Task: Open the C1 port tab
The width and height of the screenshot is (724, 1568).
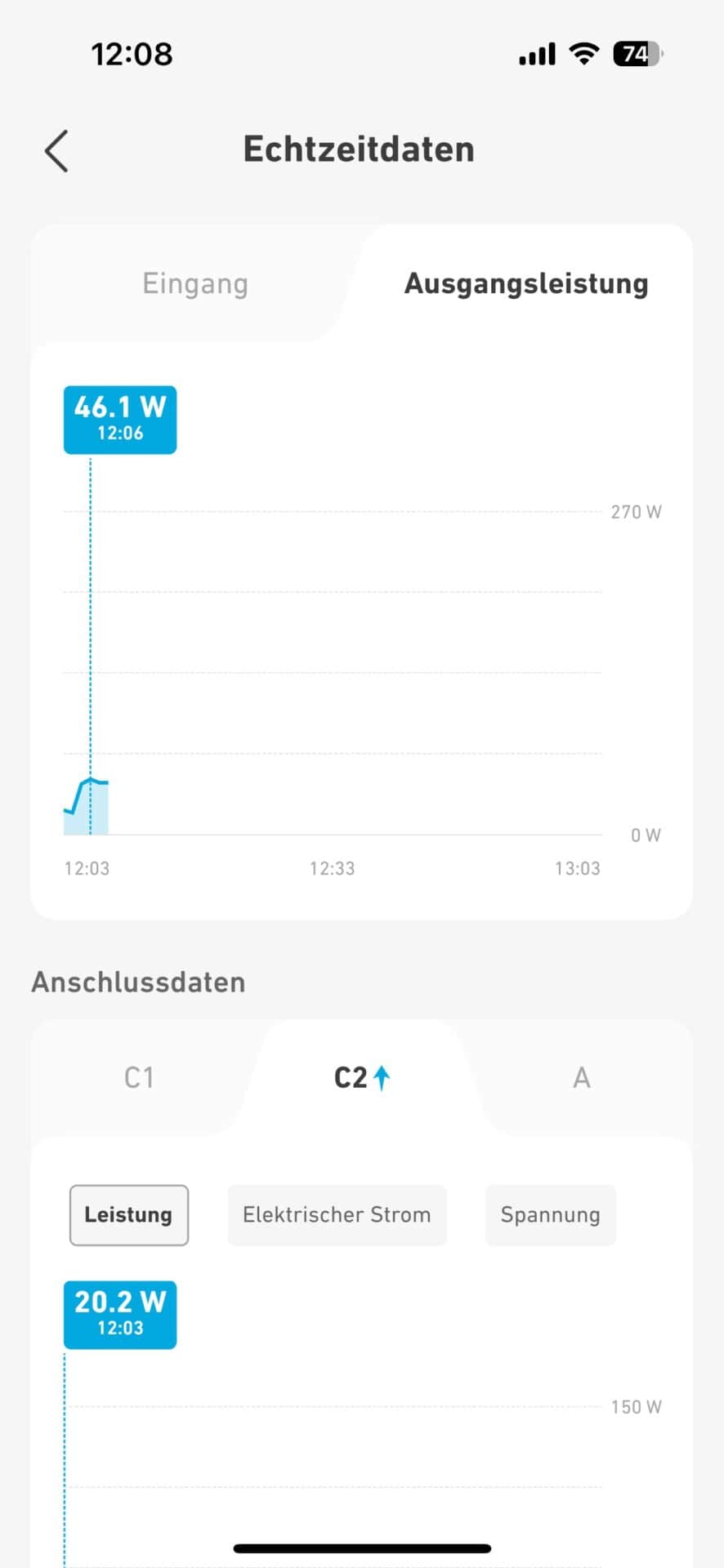Action: tap(139, 1077)
